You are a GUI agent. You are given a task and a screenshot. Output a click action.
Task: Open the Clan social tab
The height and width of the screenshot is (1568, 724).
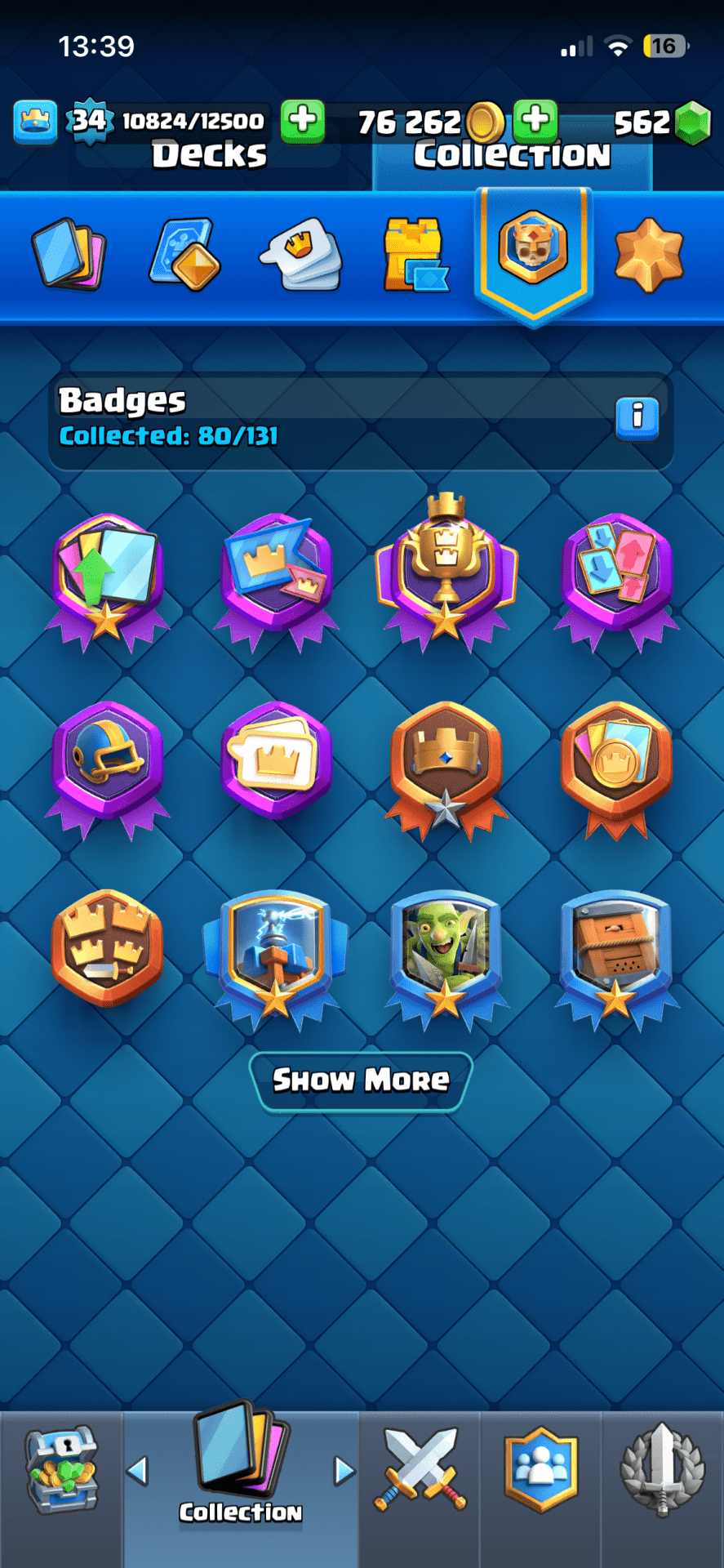coord(540,1469)
